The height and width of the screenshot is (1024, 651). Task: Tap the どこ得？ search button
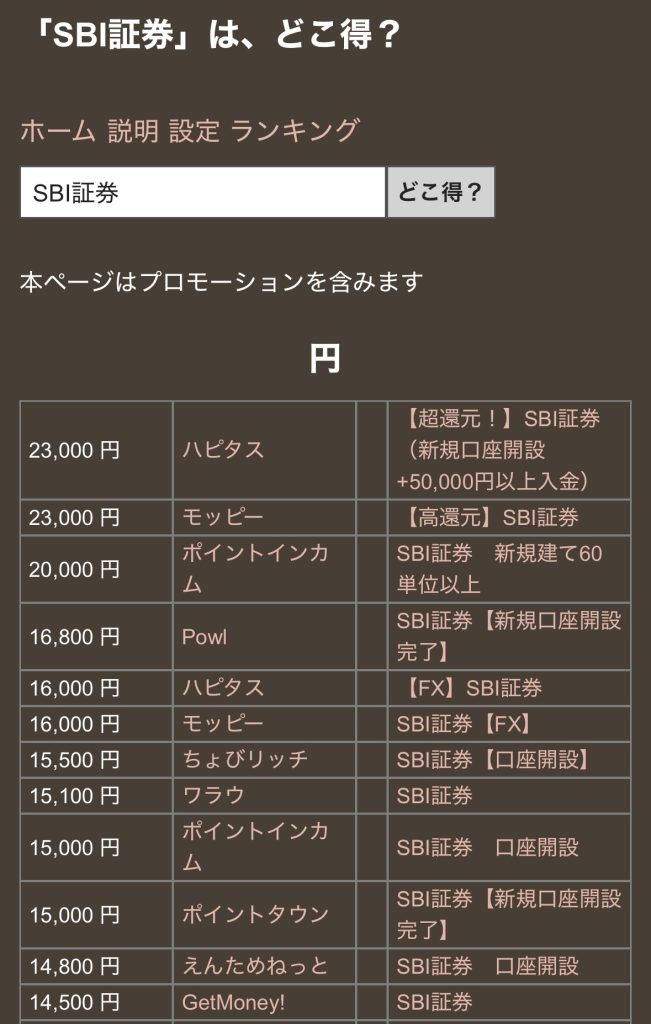pyautogui.click(x=440, y=193)
